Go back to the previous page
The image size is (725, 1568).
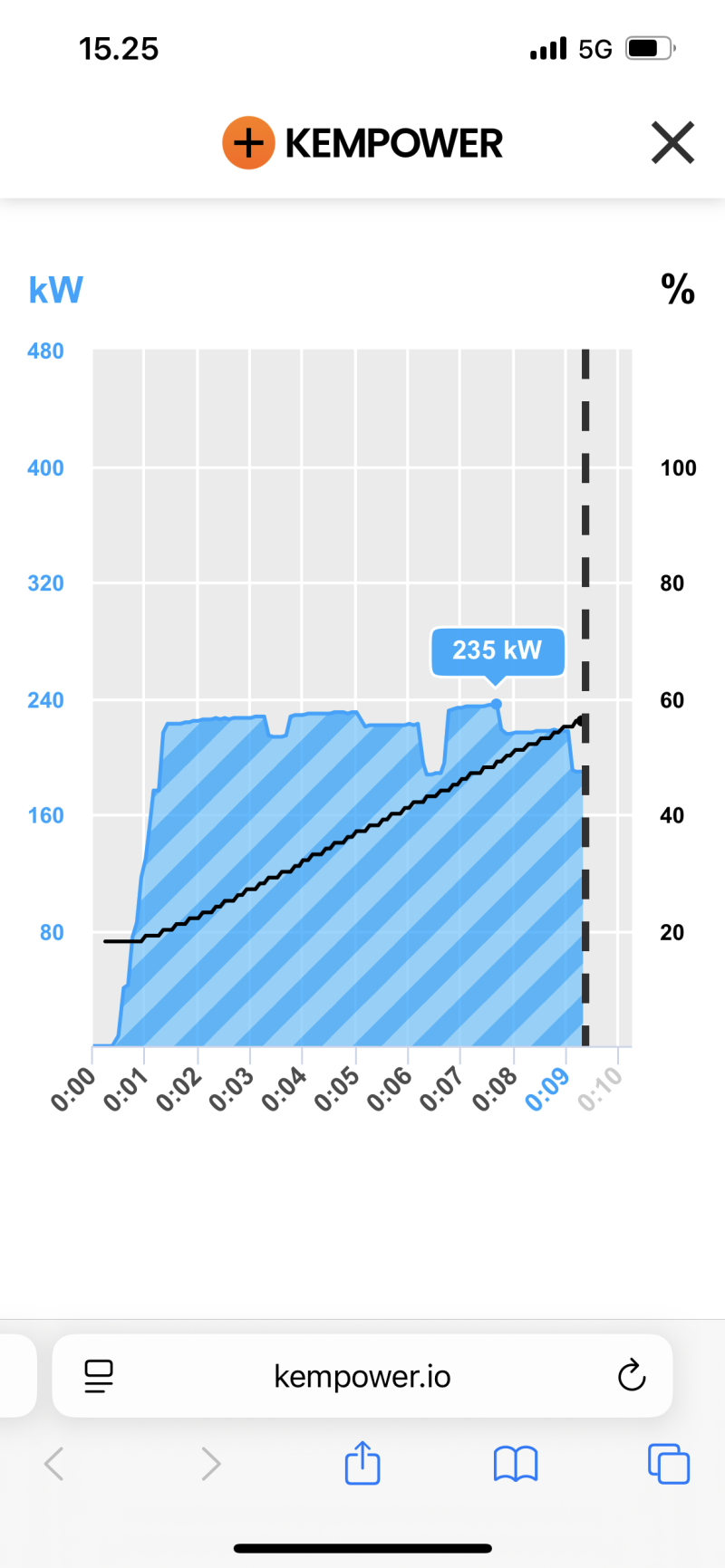[54, 1463]
